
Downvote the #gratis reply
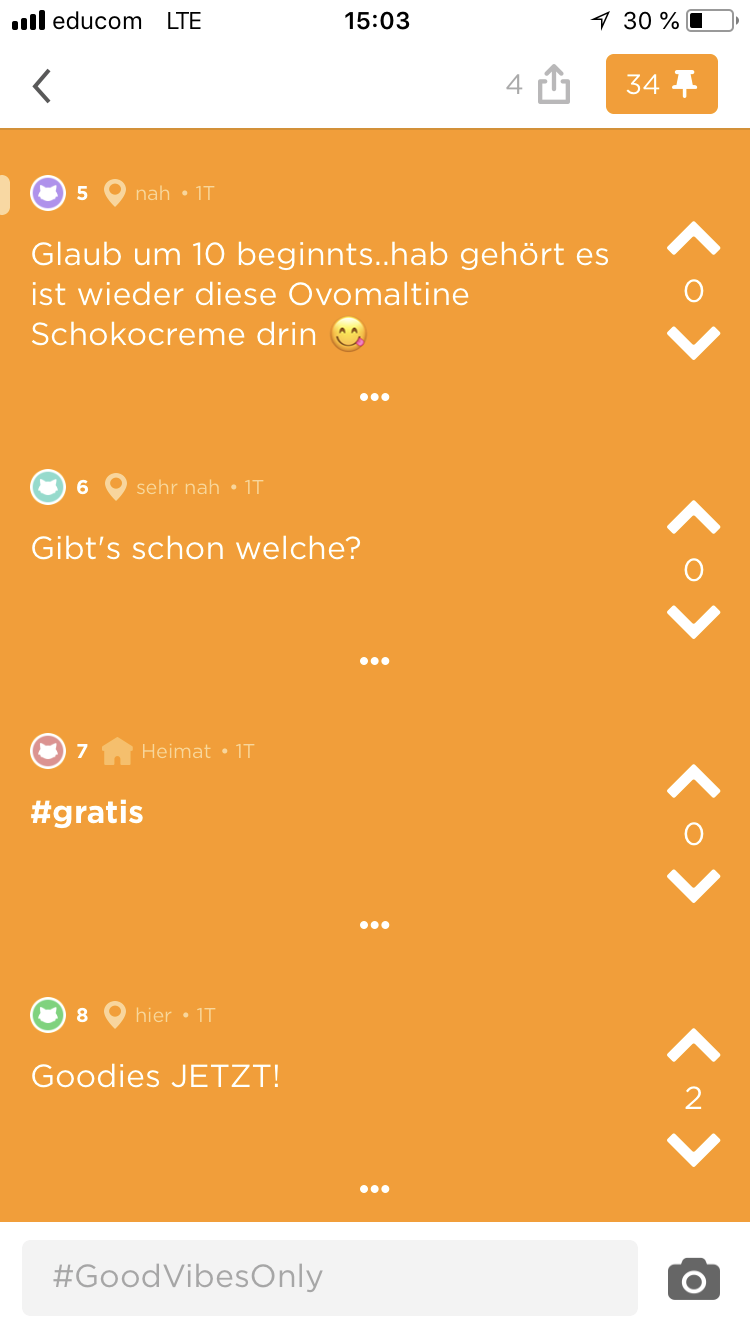click(x=693, y=885)
